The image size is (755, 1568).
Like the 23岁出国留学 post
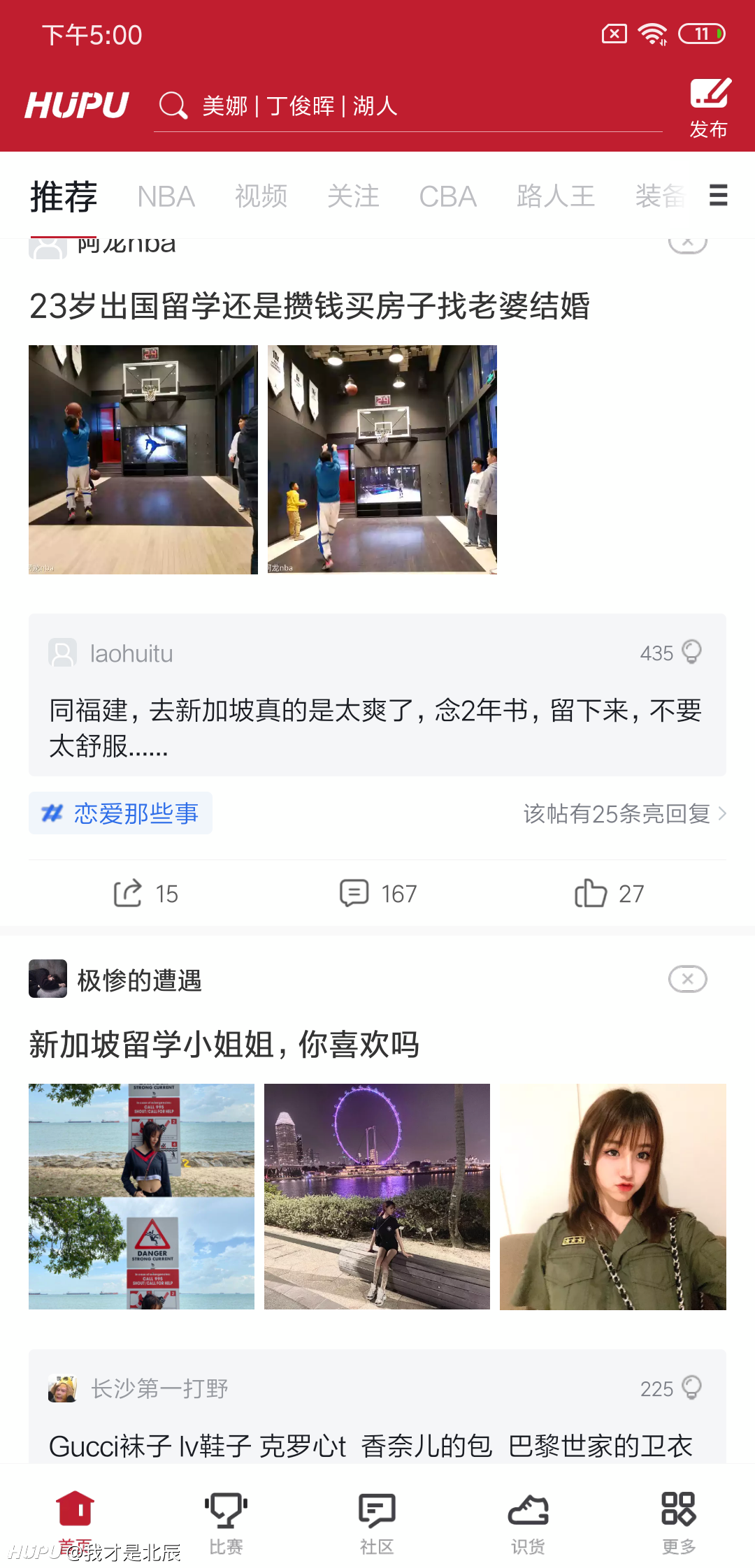(x=609, y=893)
